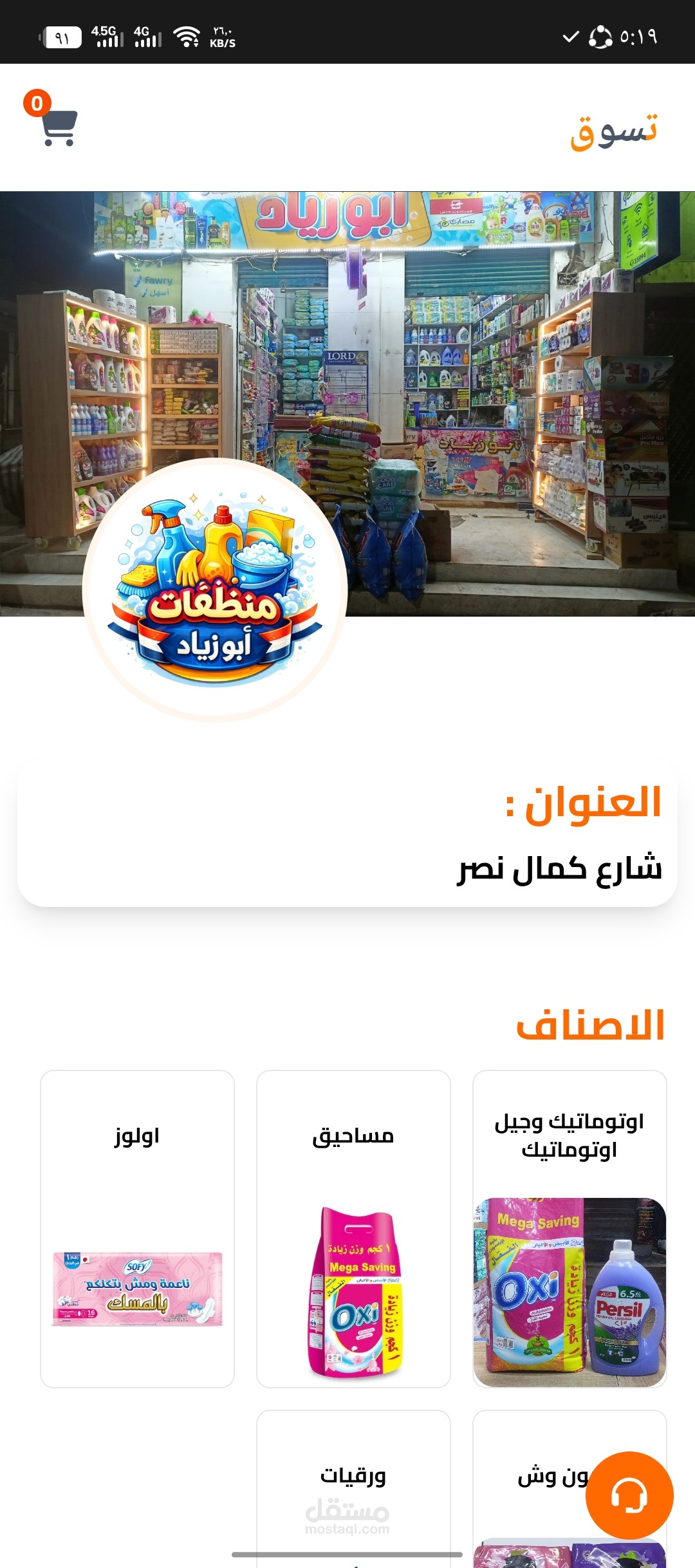Open the اولوز category card
Screen dimensions: 695x1568
[x=137, y=1229]
